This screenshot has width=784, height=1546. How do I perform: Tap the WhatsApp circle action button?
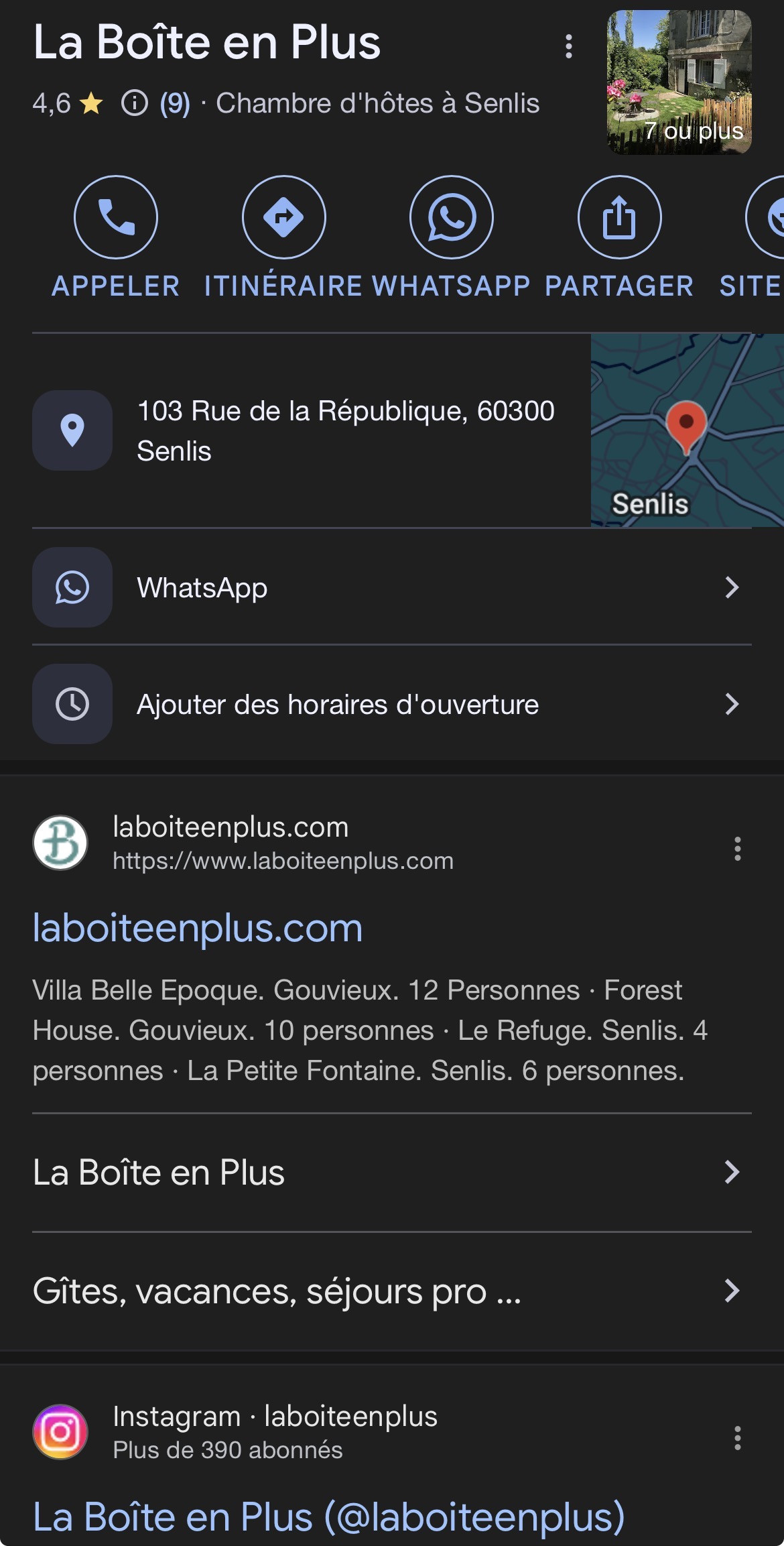[451, 217]
